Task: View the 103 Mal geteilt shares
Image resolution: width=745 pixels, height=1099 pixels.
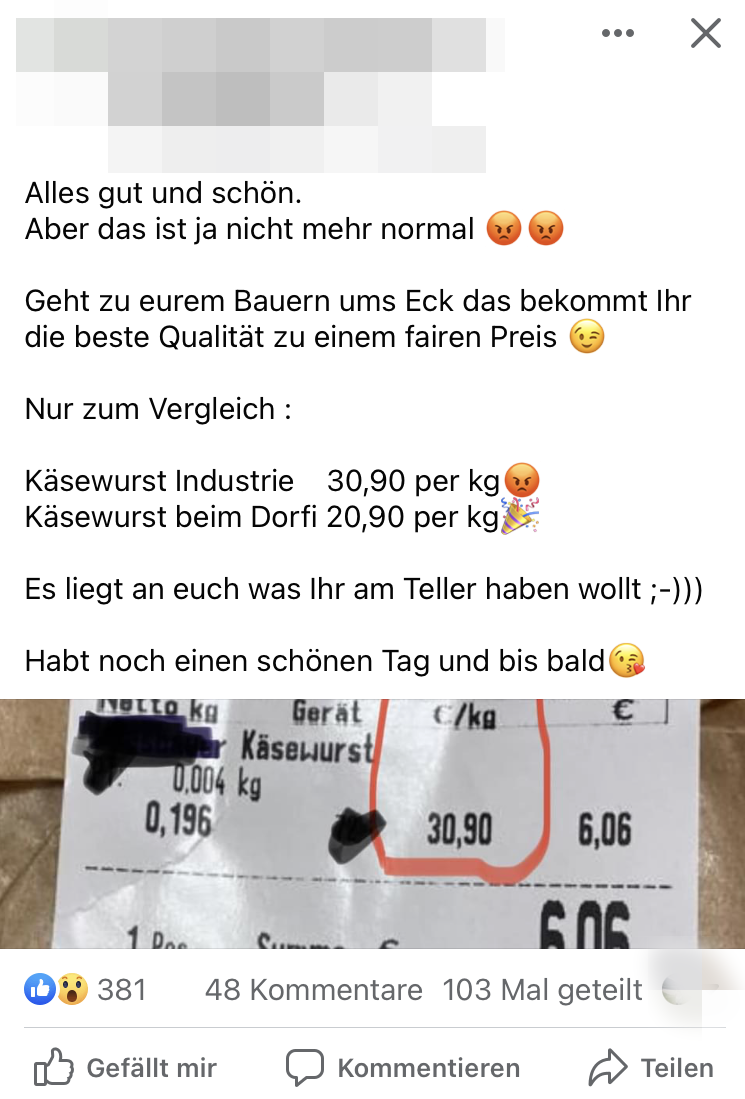Action: pyautogui.click(x=542, y=989)
